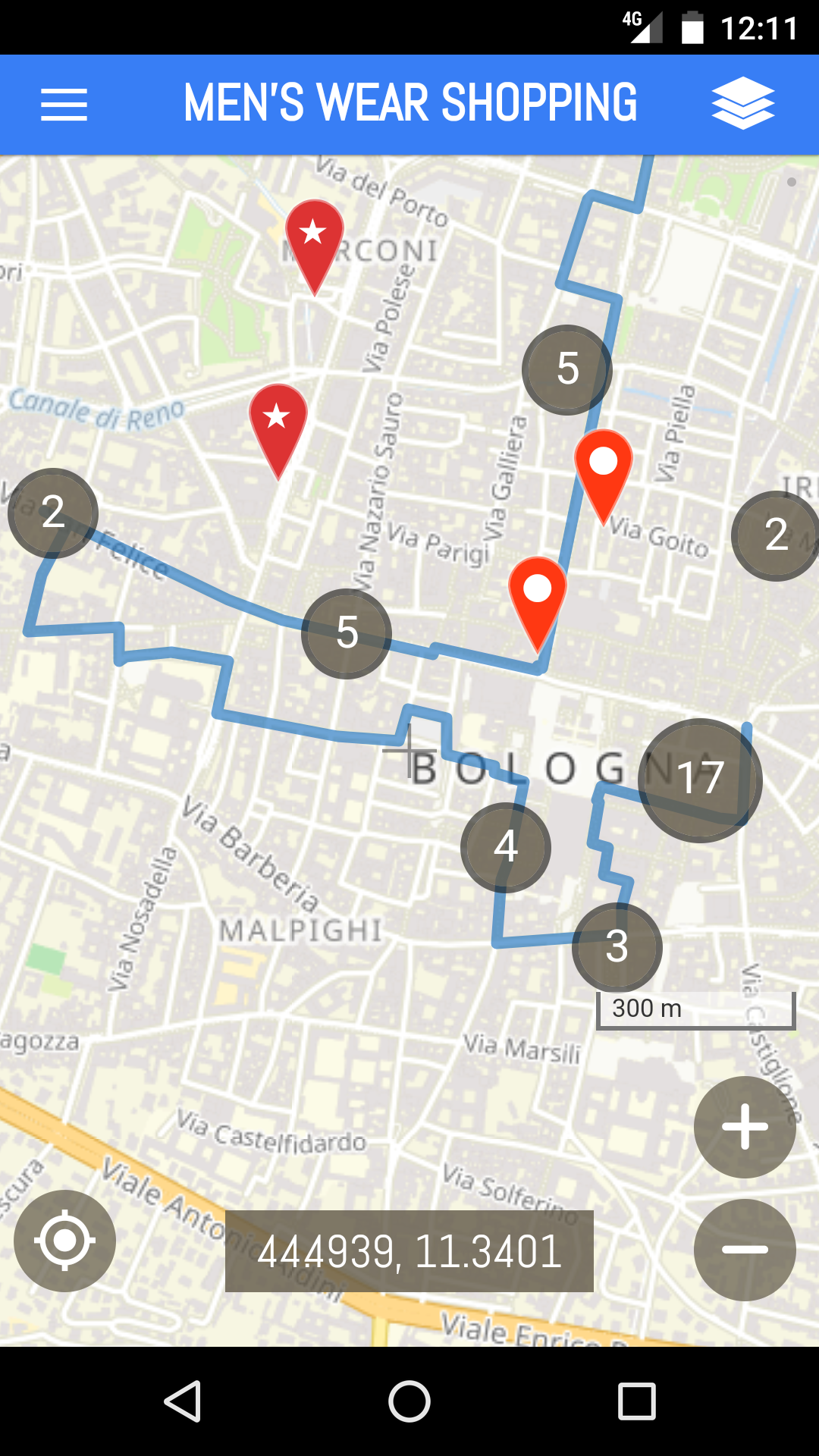
Task: Select the star pin near Canale di Reno
Action: point(278,421)
